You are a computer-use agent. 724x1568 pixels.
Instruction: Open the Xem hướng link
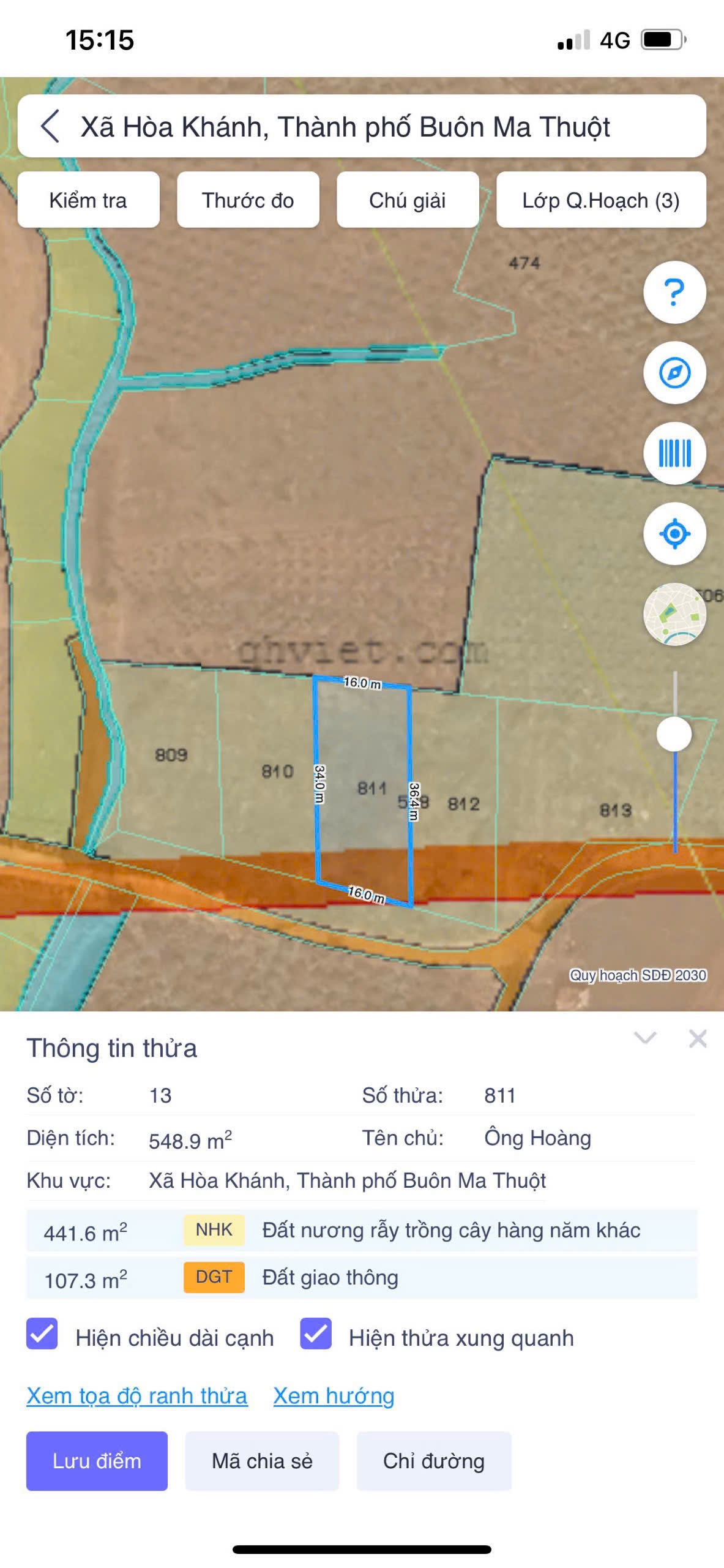tap(334, 1395)
